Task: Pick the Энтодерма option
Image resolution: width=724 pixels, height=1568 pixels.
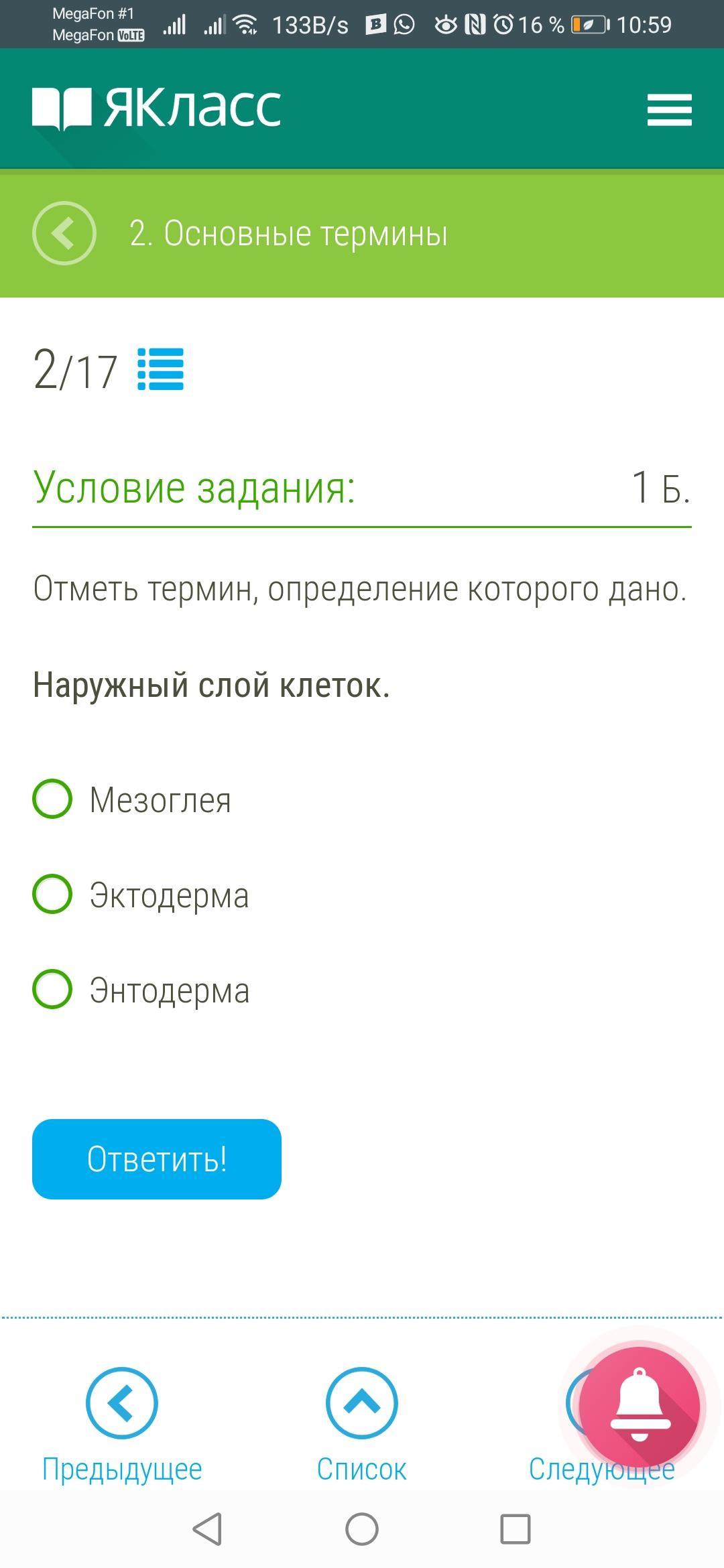Action: 52,989
